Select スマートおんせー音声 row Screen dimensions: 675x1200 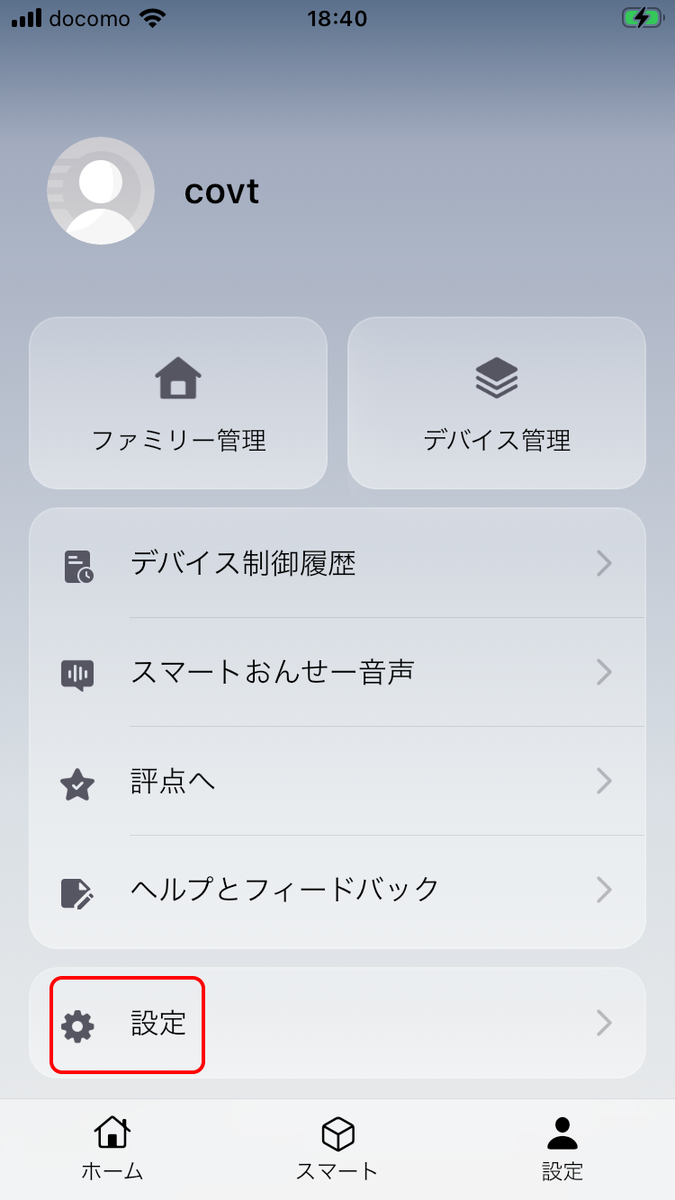[x=337, y=672]
